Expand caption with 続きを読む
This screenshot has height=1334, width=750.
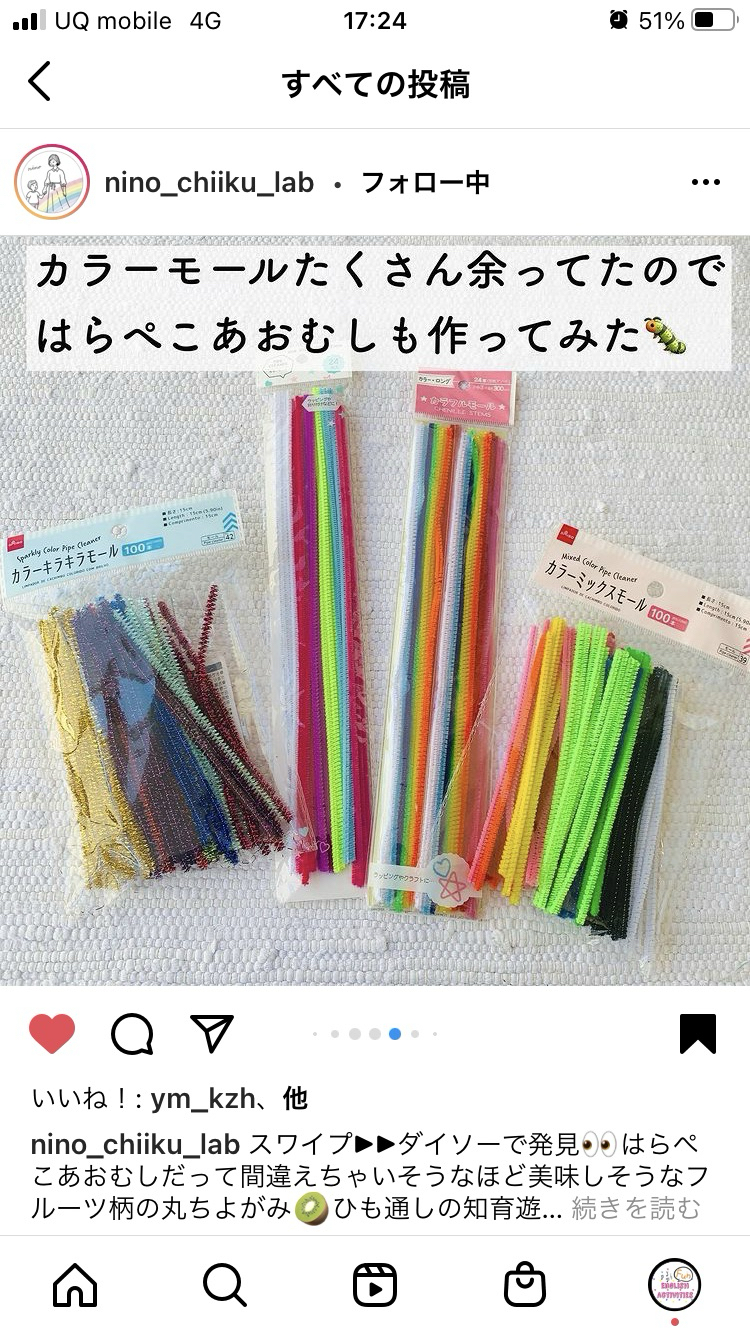click(x=636, y=1210)
